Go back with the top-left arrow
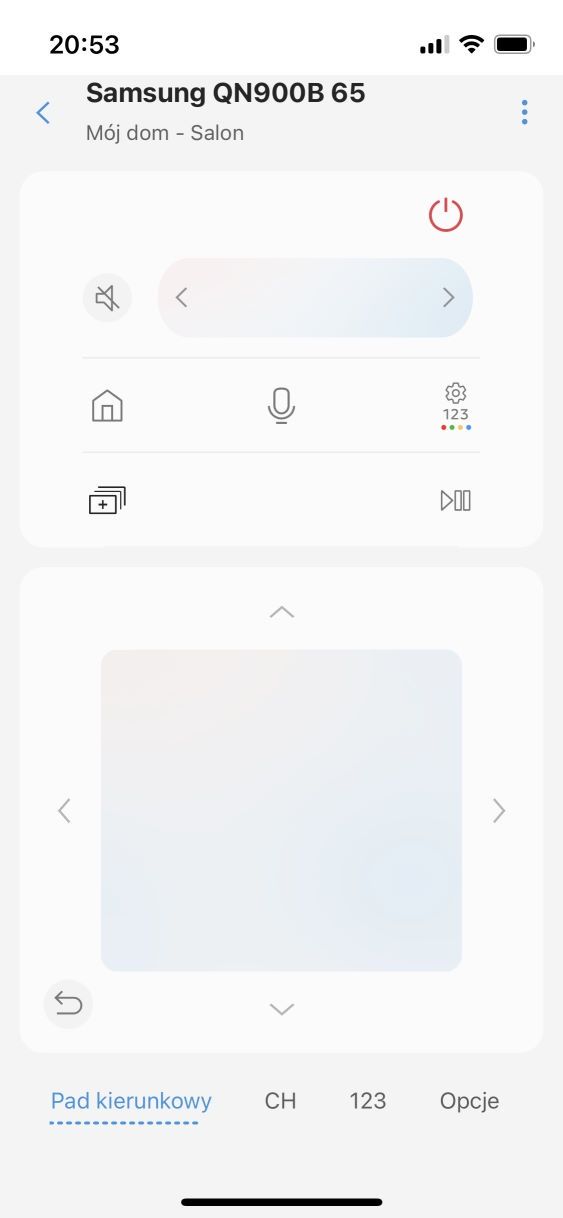 click(x=43, y=112)
